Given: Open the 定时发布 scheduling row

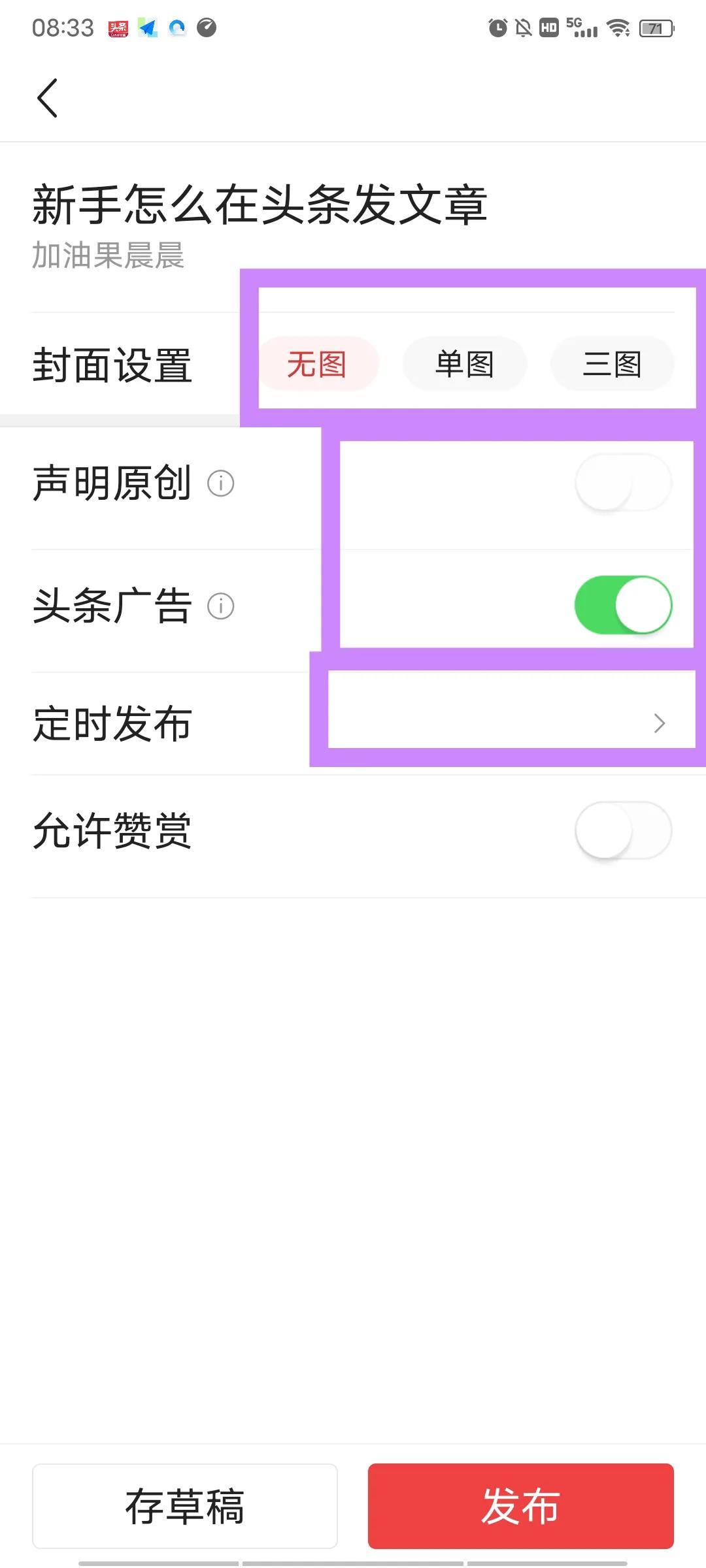Looking at the screenshot, I should click(353, 723).
